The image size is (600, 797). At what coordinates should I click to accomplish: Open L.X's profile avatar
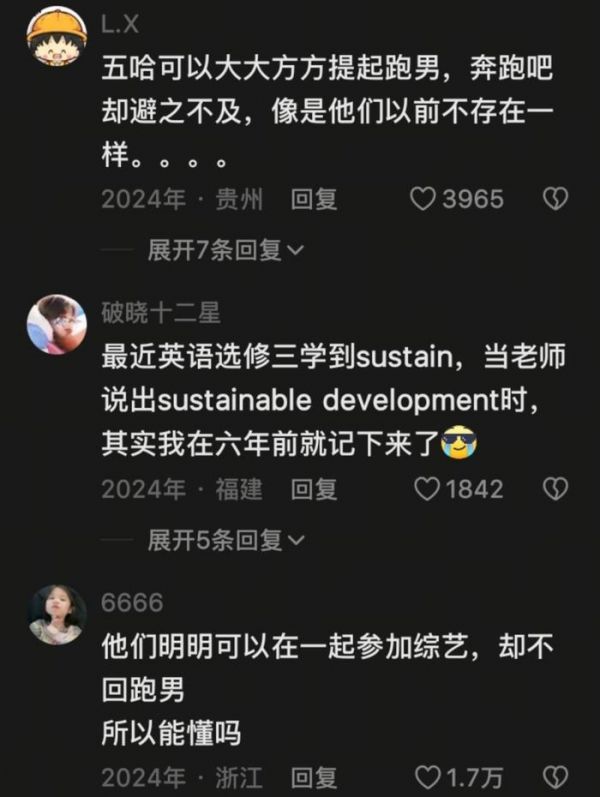coord(56,36)
